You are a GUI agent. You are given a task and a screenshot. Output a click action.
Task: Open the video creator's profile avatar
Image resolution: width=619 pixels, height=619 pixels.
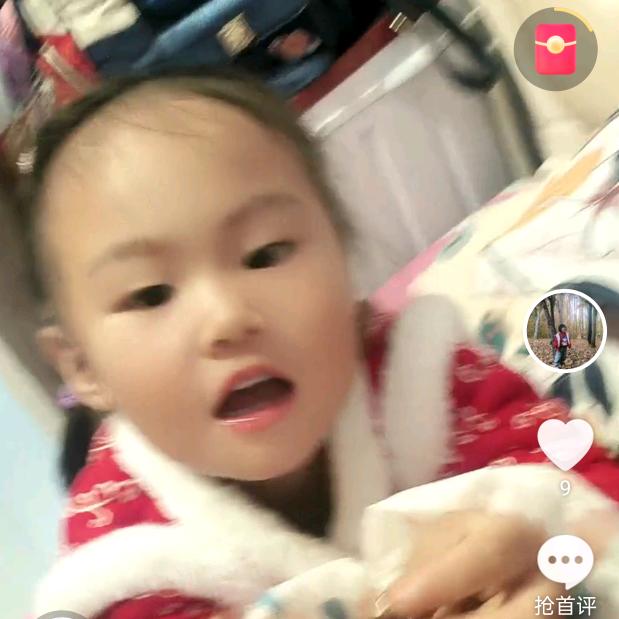(x=565, y=331)
